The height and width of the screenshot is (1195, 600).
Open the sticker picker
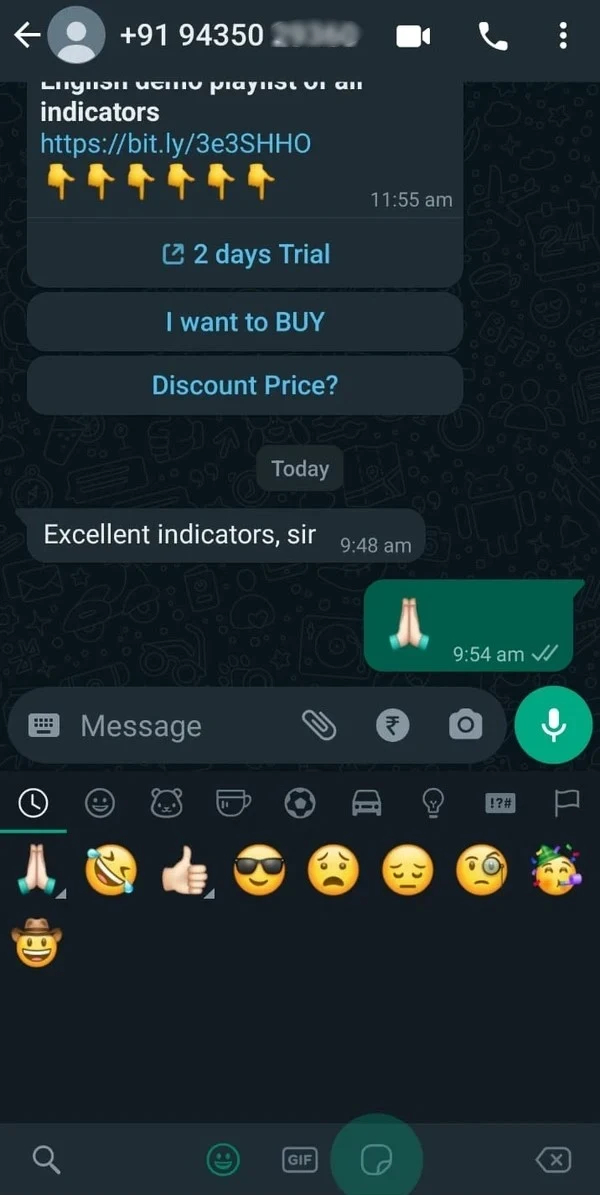click(x=376, y=1160)
